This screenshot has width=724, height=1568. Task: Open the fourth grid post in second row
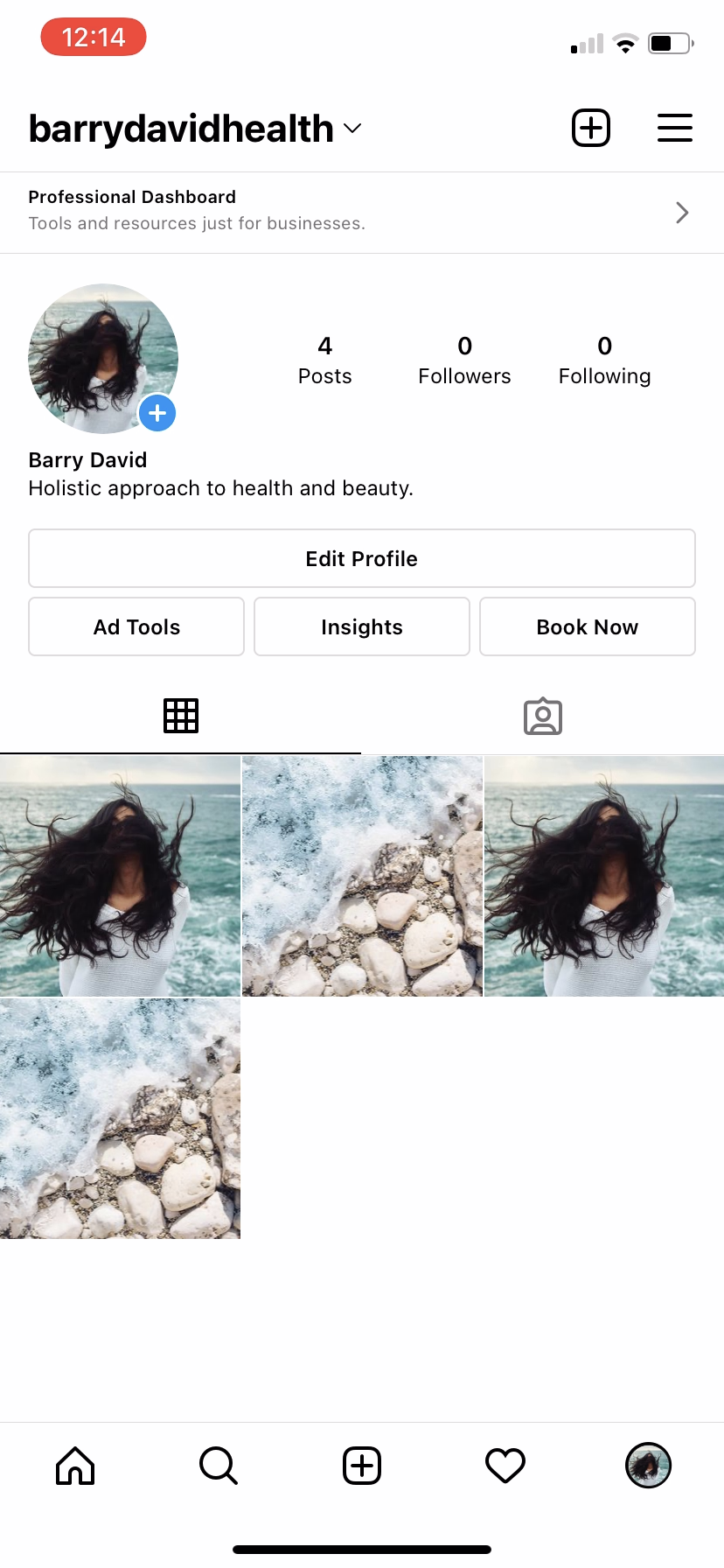120,1119
